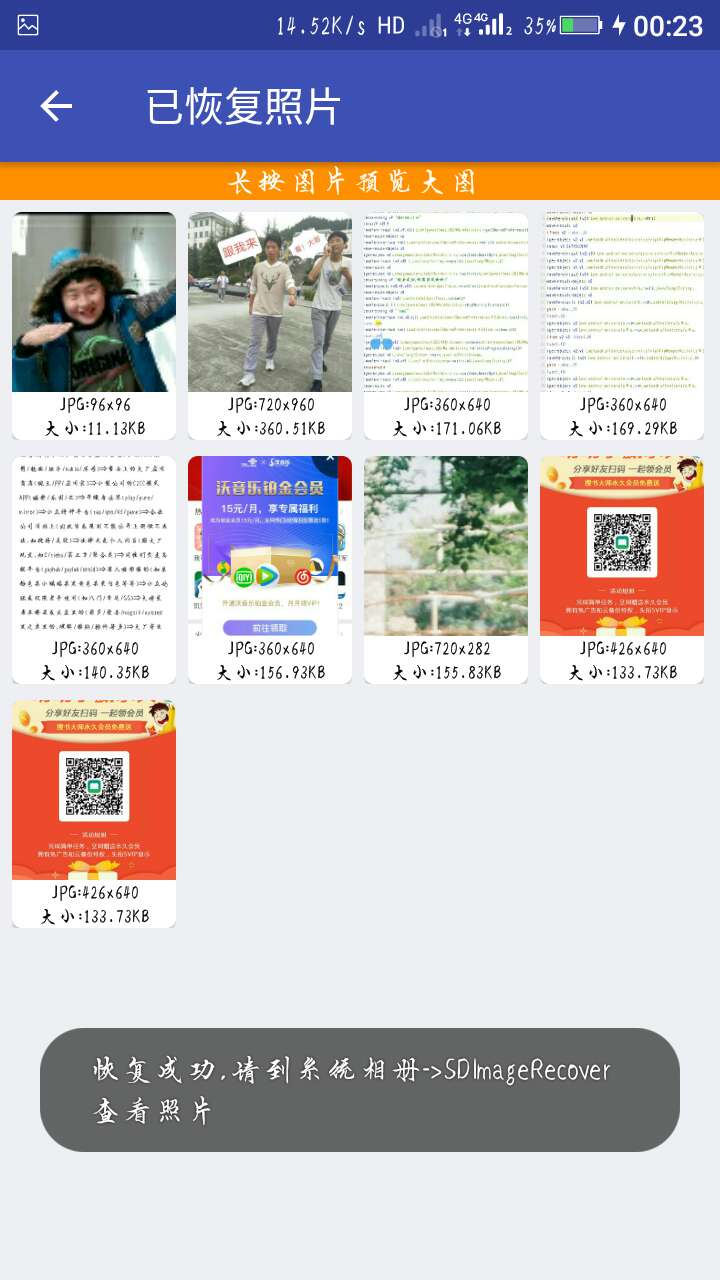Image resolution: width=720 pixels, height=1280 pixels.
Task: Open the recovered image sized 171.06KB
Action: tap(446, 302)
